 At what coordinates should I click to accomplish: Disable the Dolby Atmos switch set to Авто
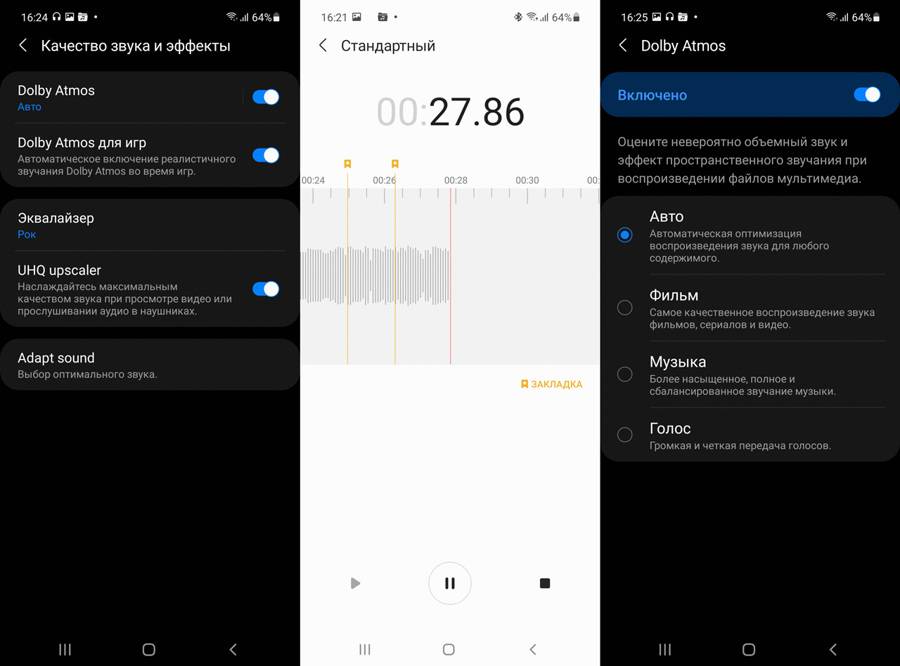265,97
